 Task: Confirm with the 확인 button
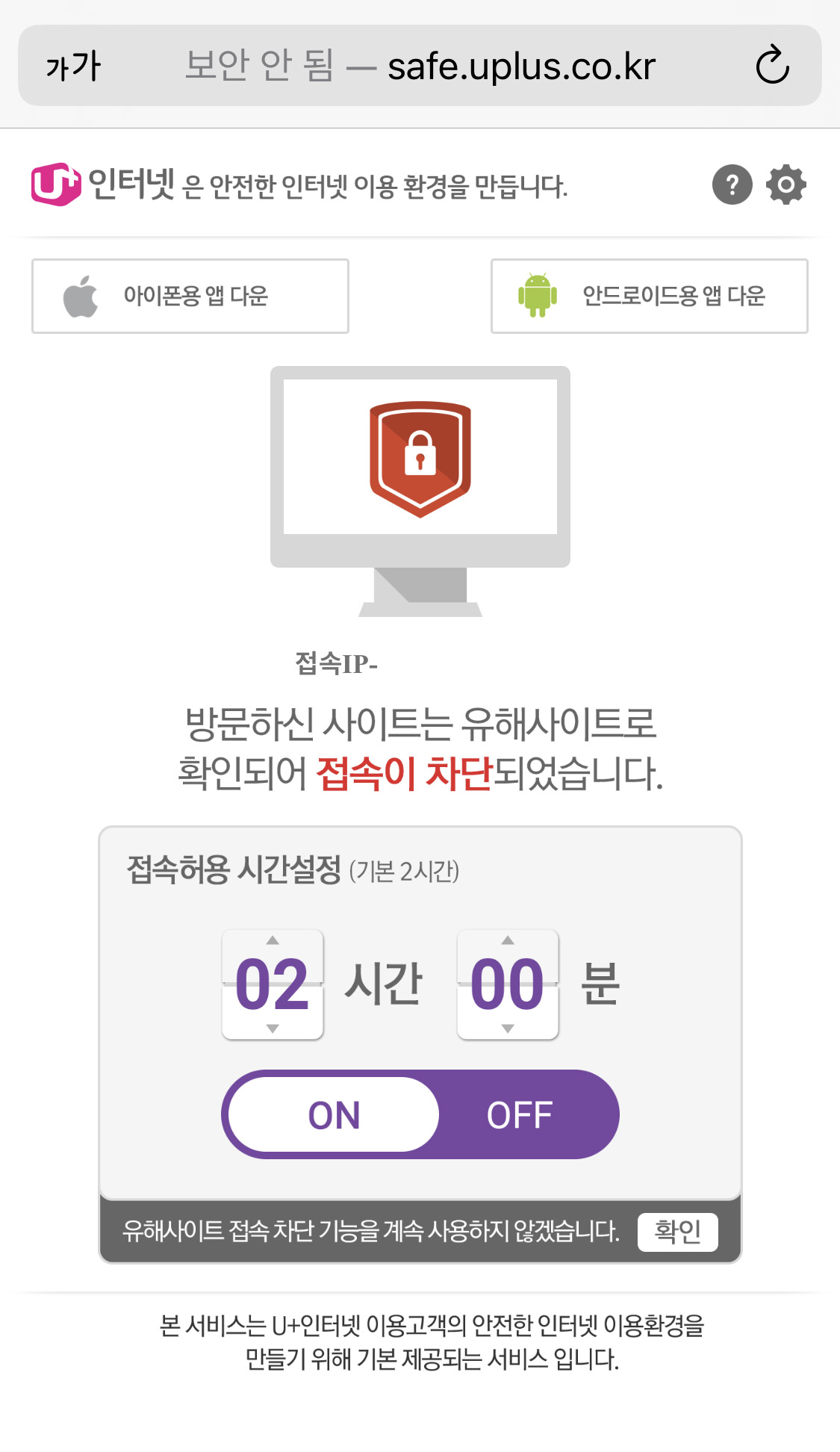pyautogui.click(x=677, y=1231)
